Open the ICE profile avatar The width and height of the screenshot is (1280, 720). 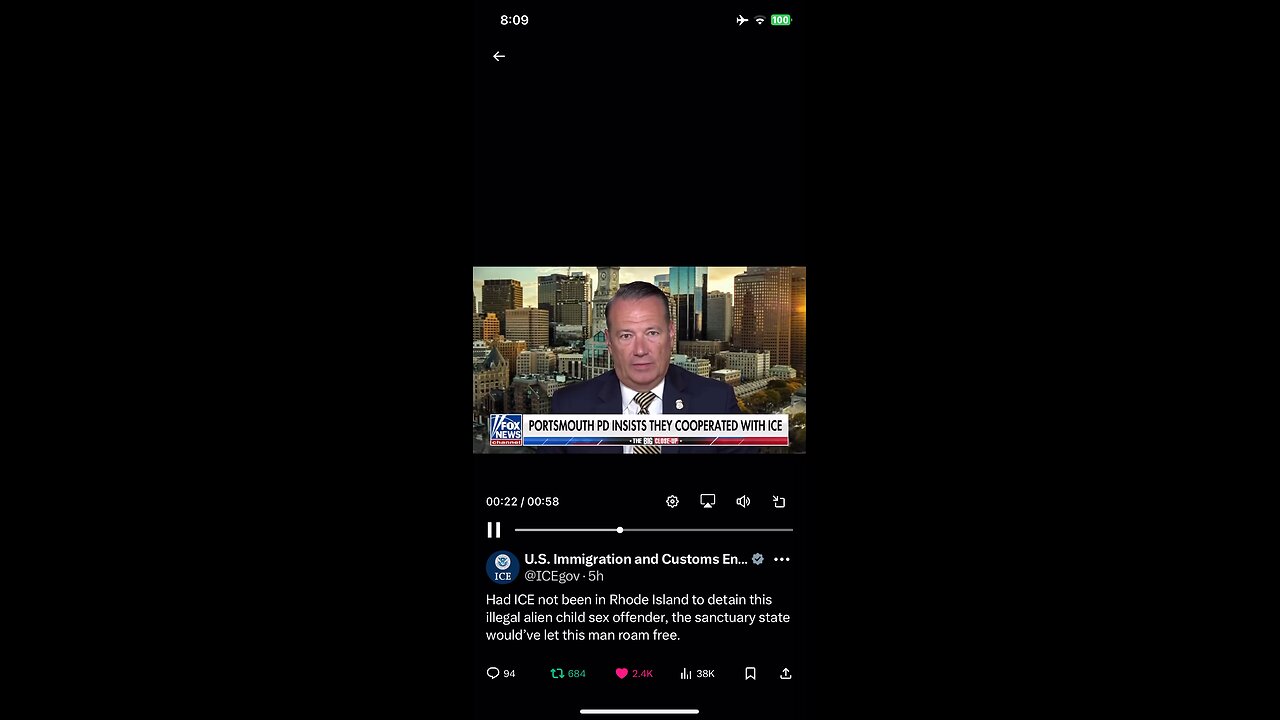(502, 567)
